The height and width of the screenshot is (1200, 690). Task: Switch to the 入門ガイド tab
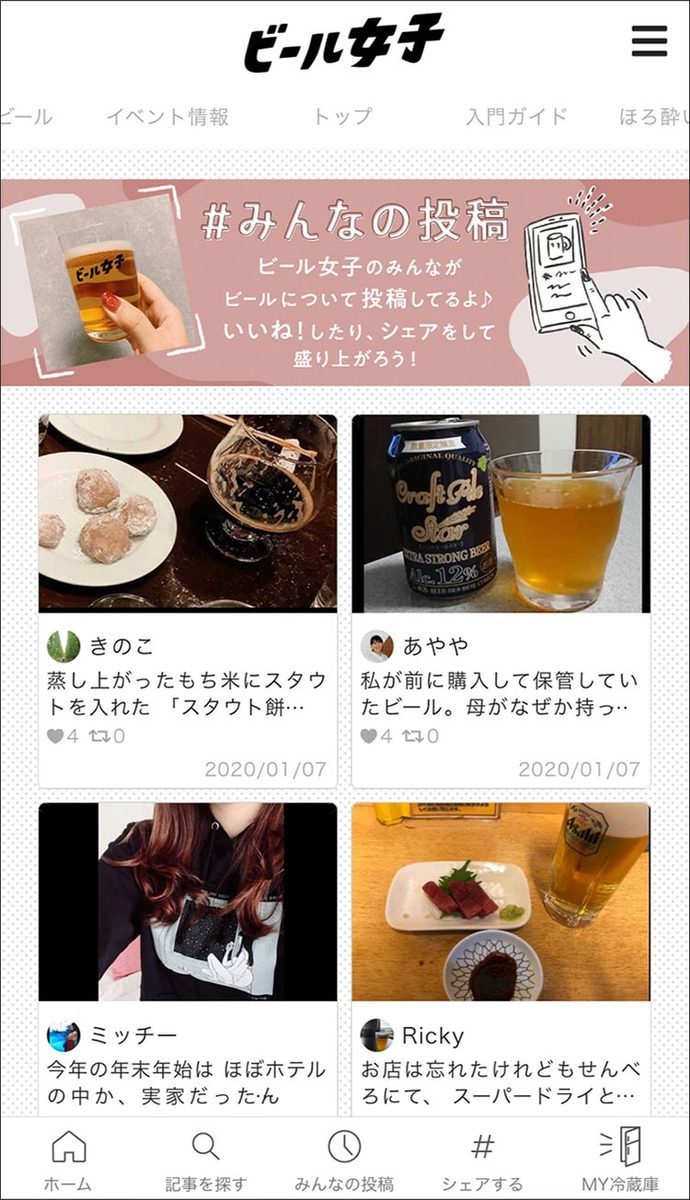(x=517, y=117)
